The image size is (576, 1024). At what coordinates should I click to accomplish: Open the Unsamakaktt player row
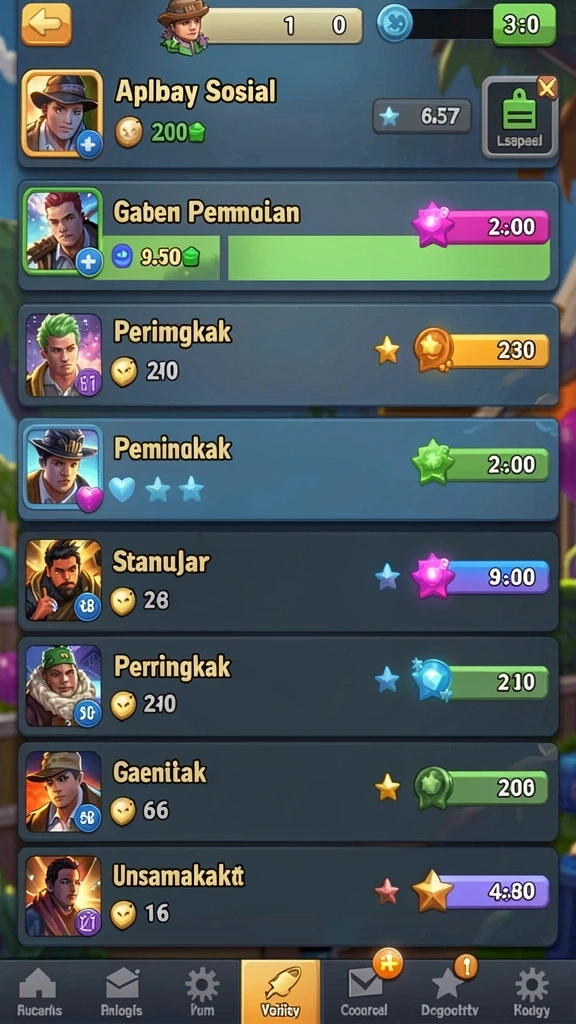pos(288,897)
